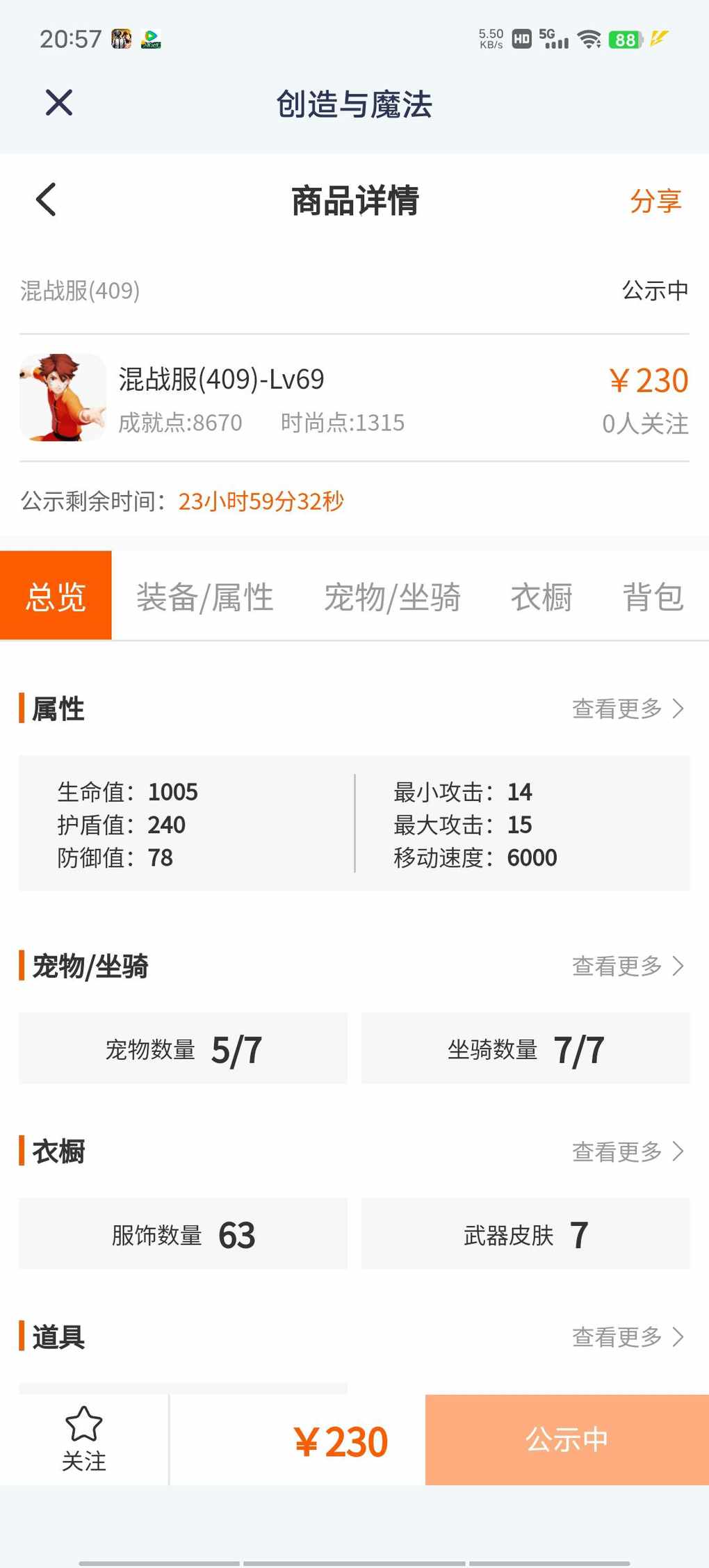709x1568 pixels.
Task: View more in the 属性 section
Action: pos(628,709)
